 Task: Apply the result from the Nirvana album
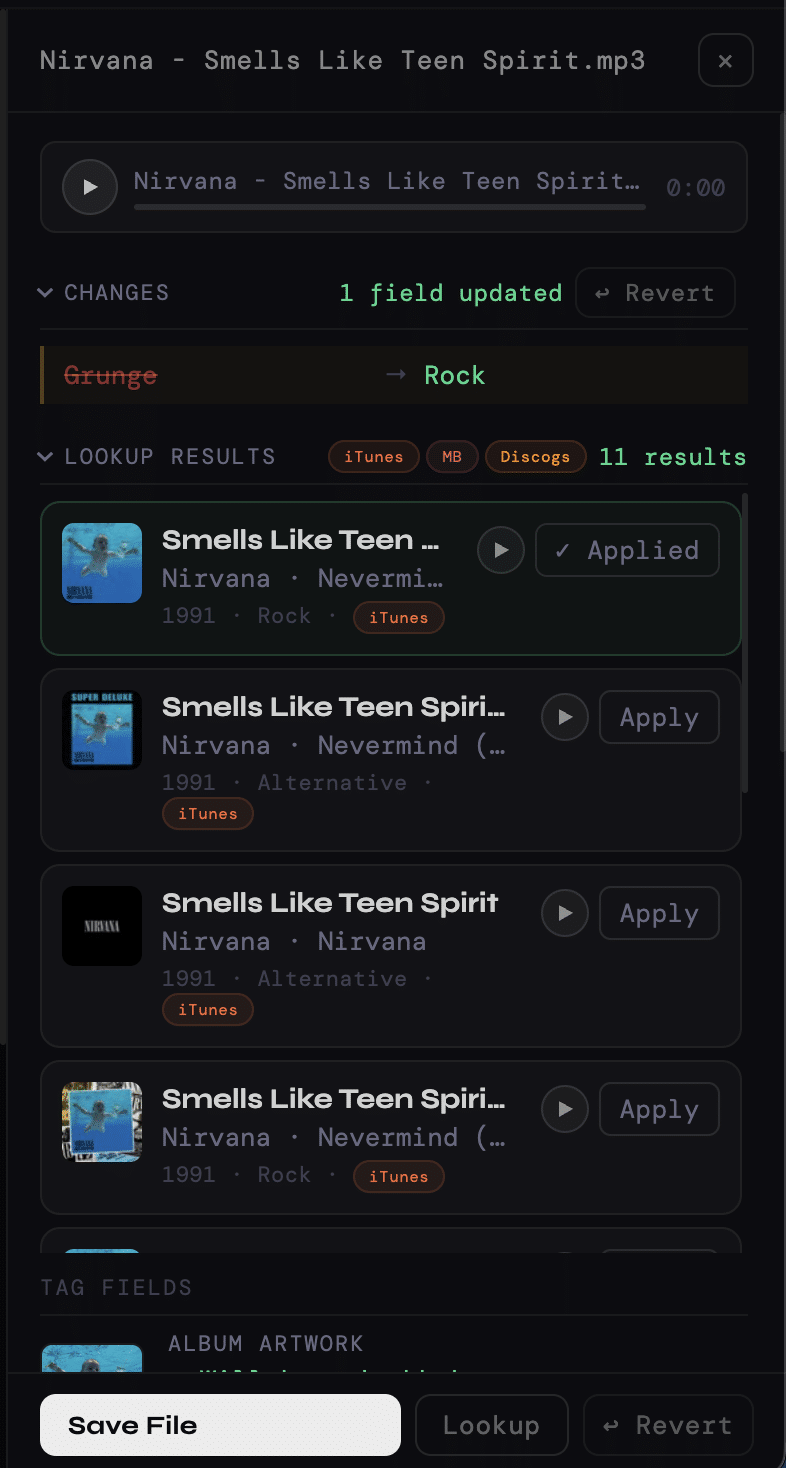tap(659, 913)
